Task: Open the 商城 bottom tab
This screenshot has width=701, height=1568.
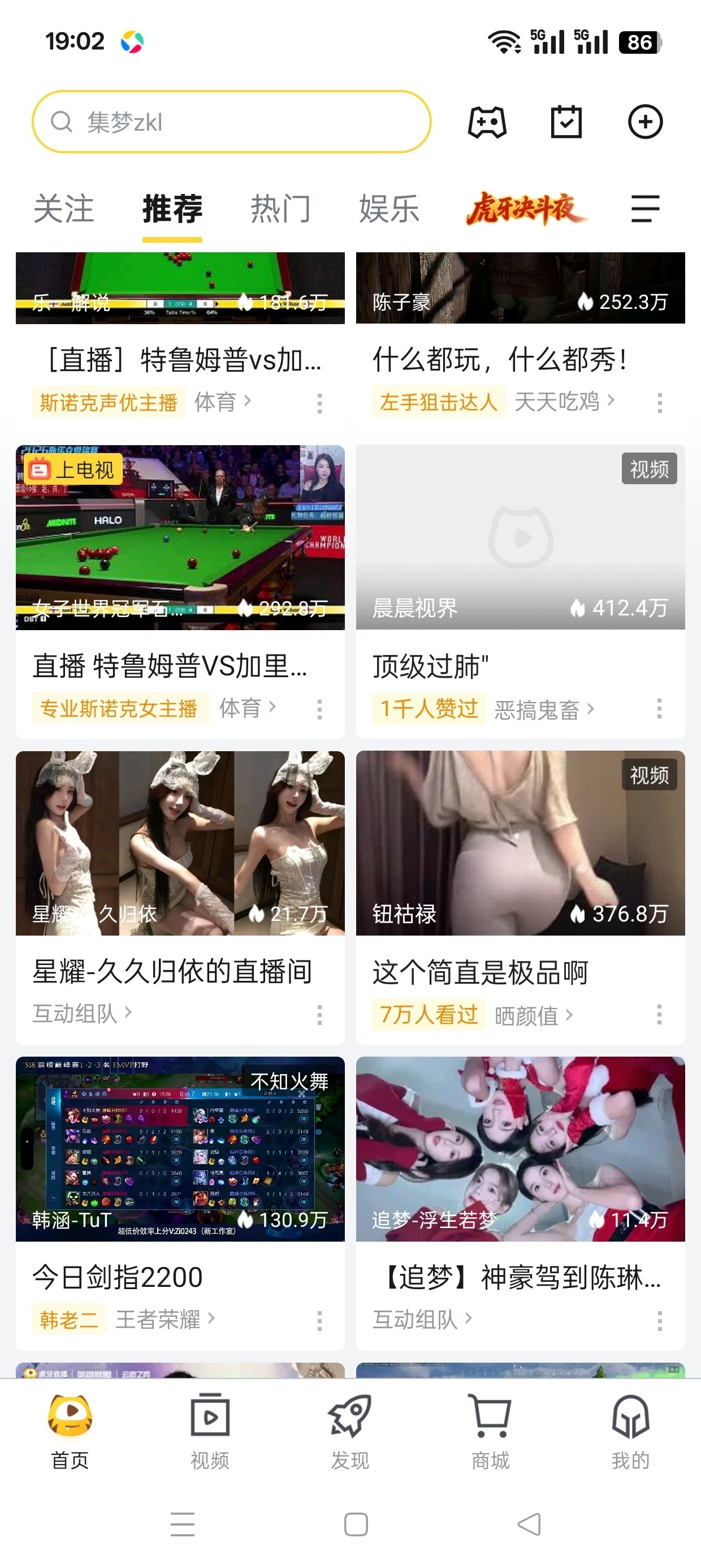Action: click(491, 1431)
